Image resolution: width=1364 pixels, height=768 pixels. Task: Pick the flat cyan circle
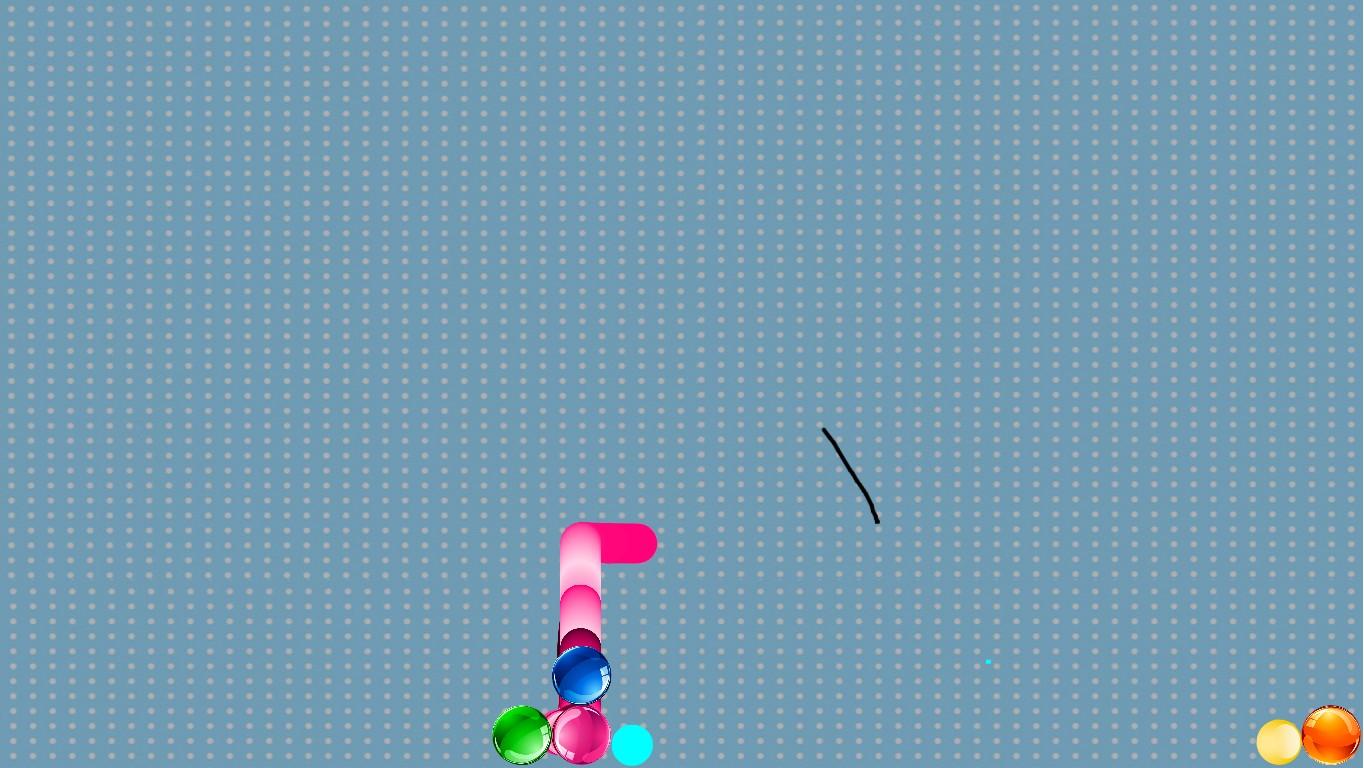click(632, 745)
